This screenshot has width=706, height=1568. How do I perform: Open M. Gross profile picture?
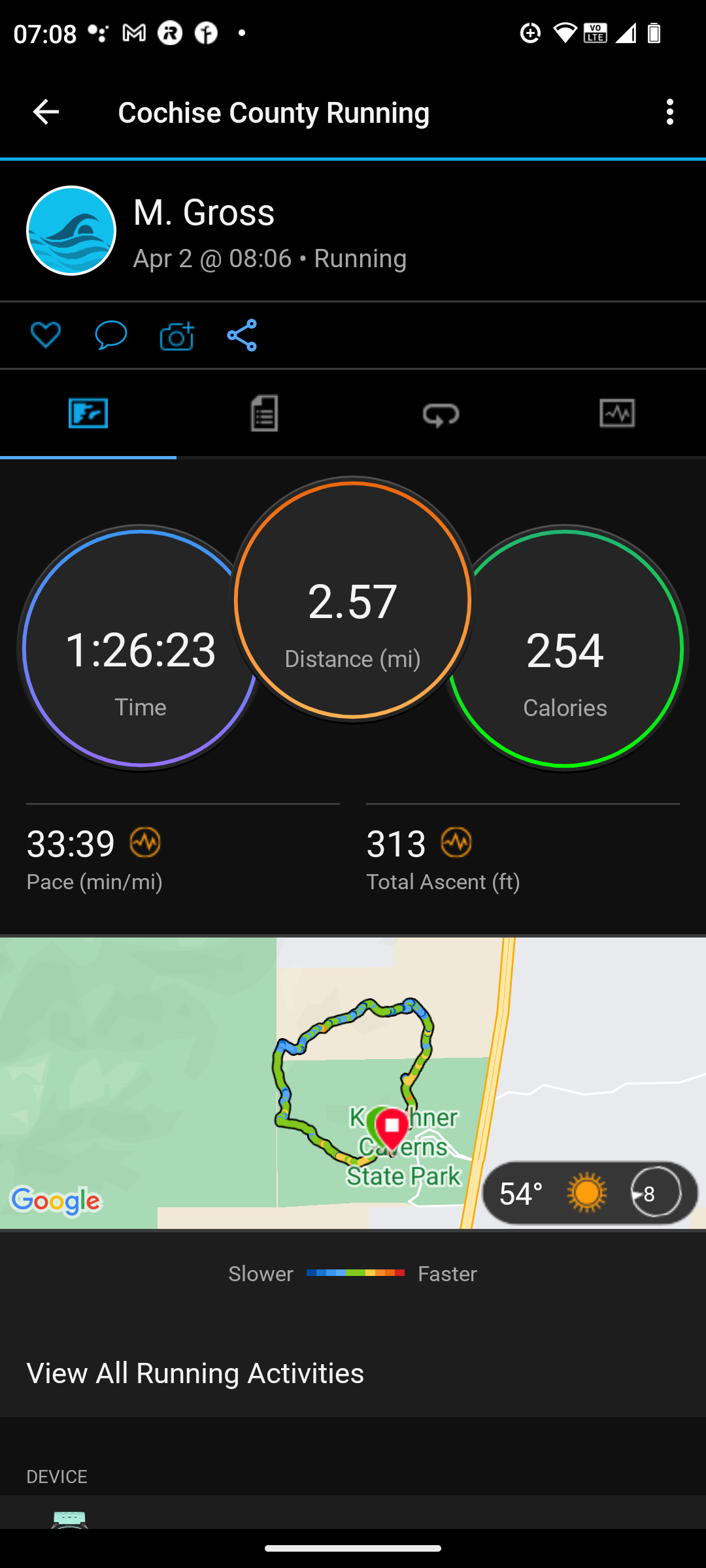pyautogui.click(x=71, y=231)
